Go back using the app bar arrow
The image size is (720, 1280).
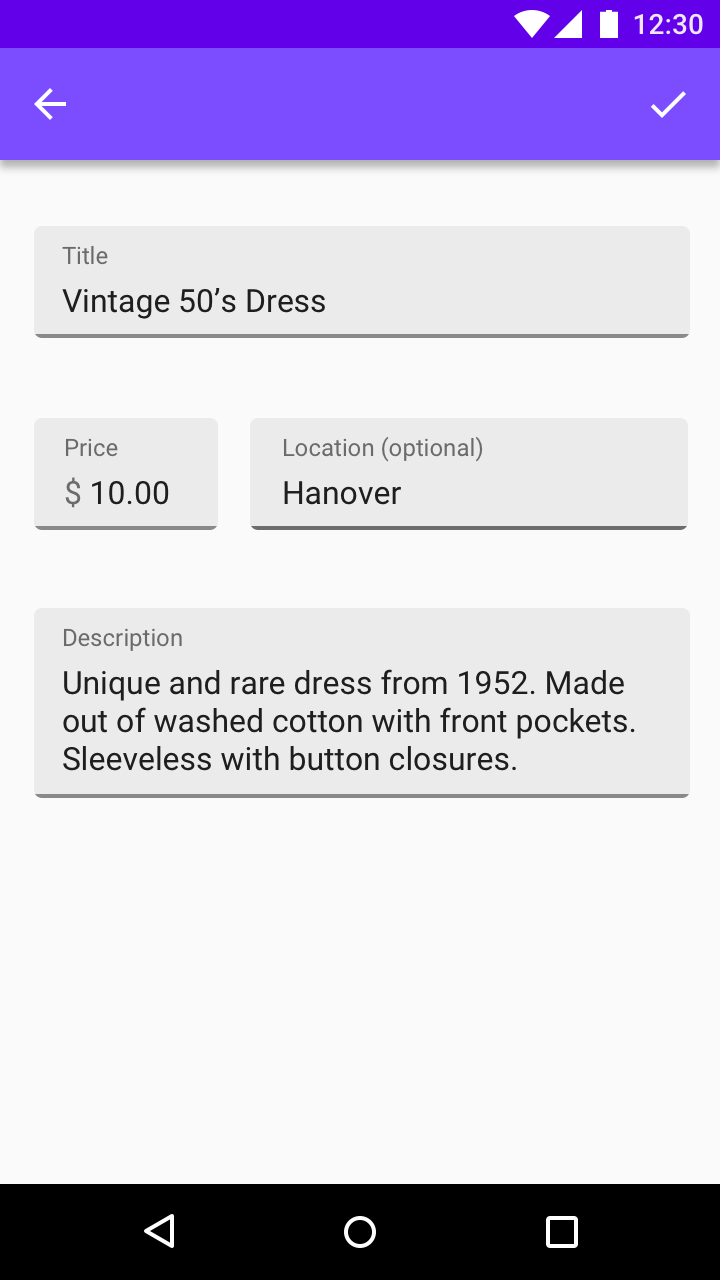pos(50,104)
